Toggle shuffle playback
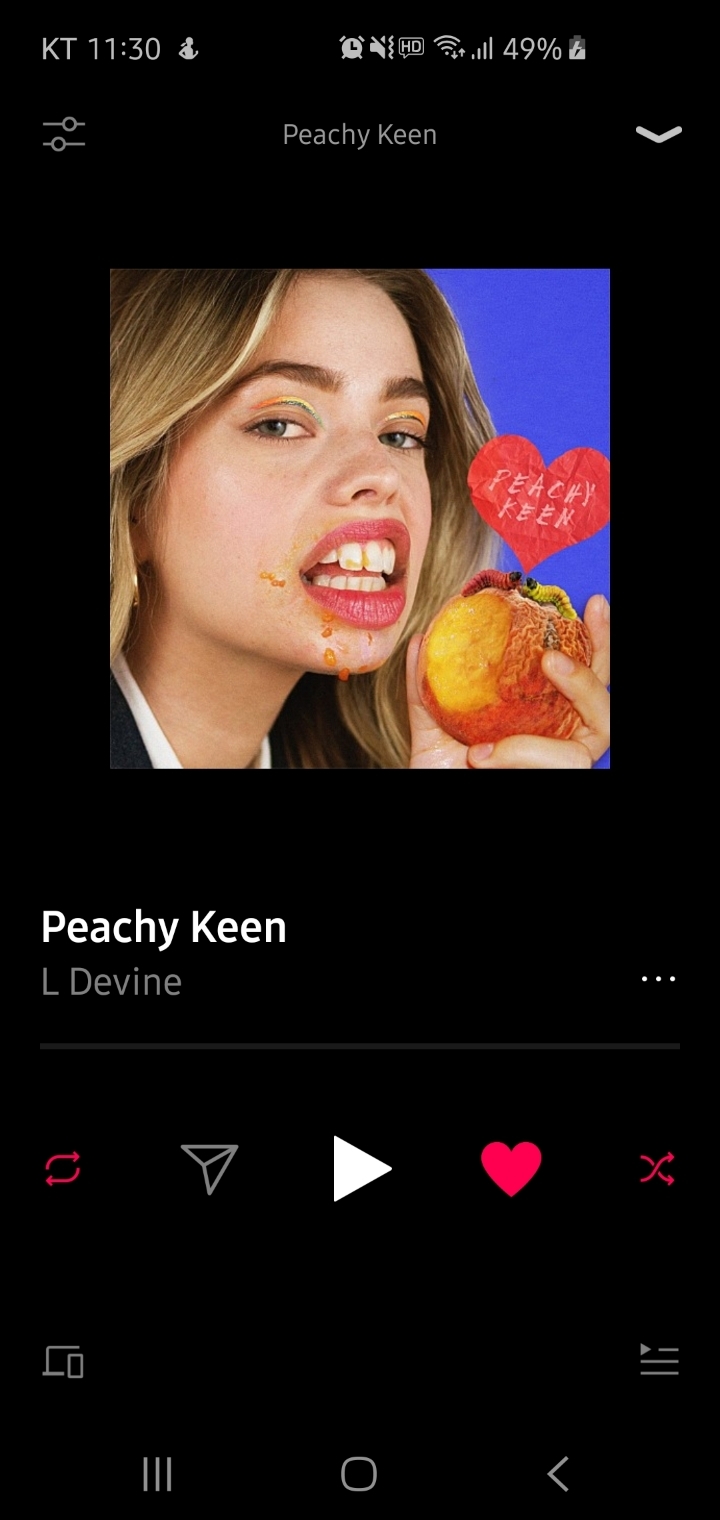 coord(657,1168)
